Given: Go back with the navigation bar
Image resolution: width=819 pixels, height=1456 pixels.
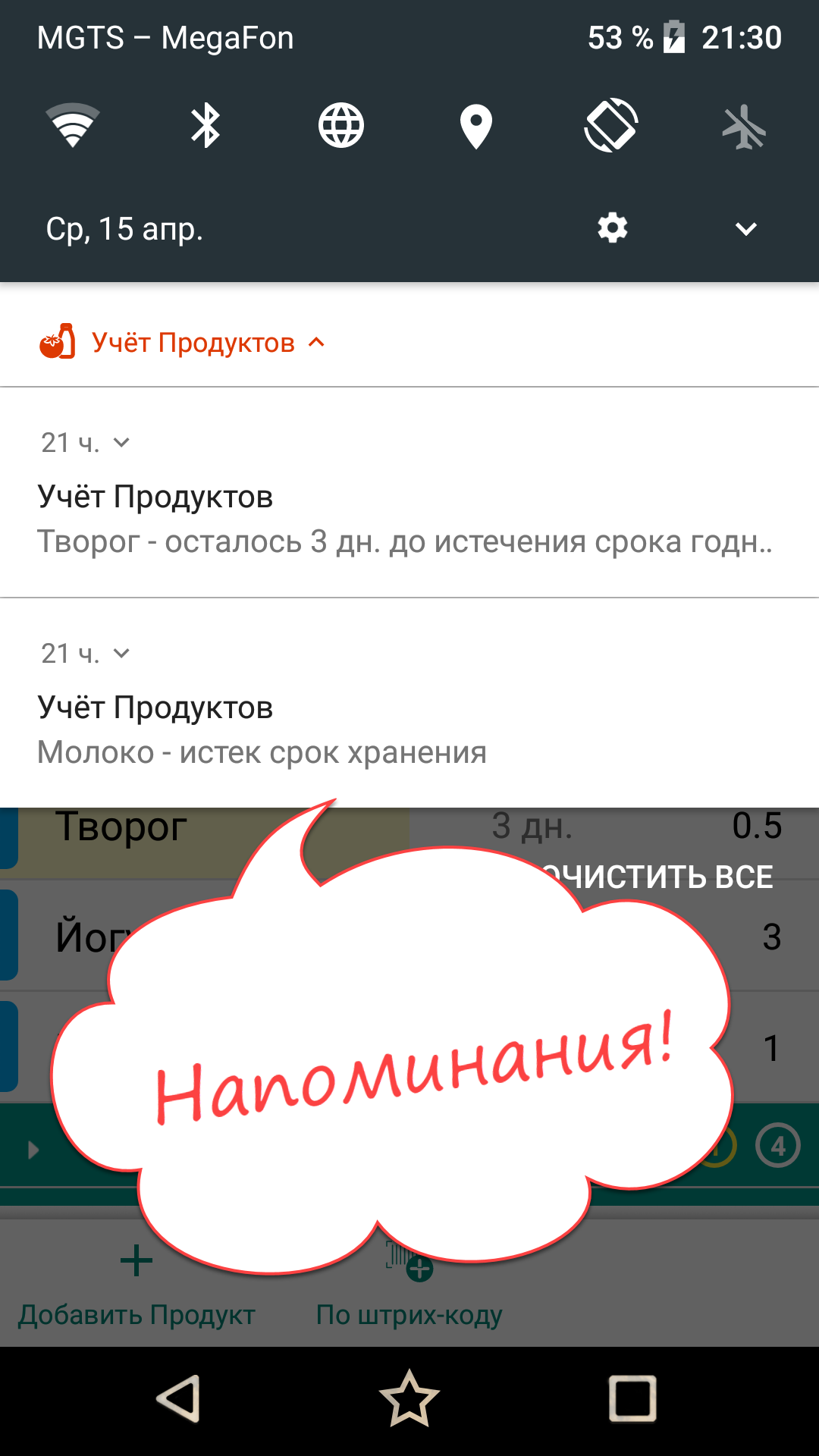Looking at the screenshot, I should tap(179, 1398).
